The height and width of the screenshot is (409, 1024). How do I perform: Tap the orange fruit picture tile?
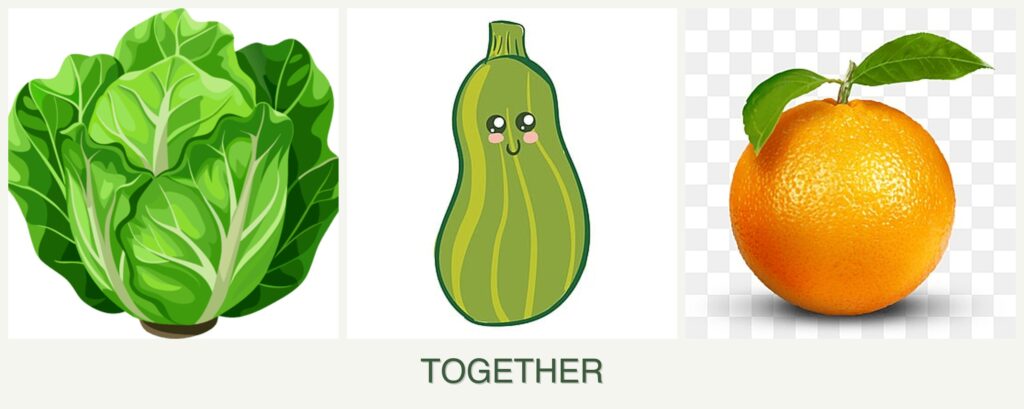849,173
